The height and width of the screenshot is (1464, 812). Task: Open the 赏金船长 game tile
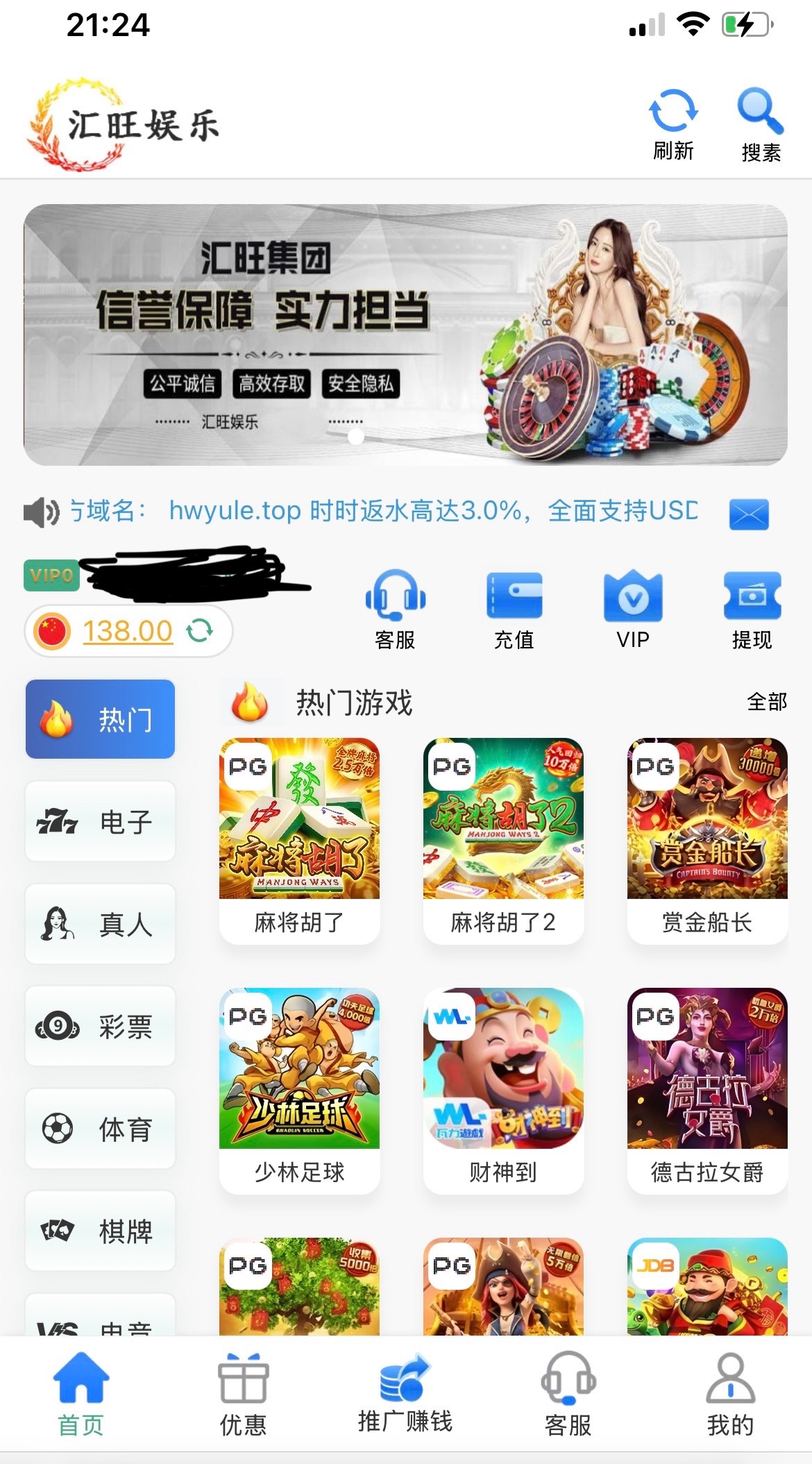[x=707, y=839]
